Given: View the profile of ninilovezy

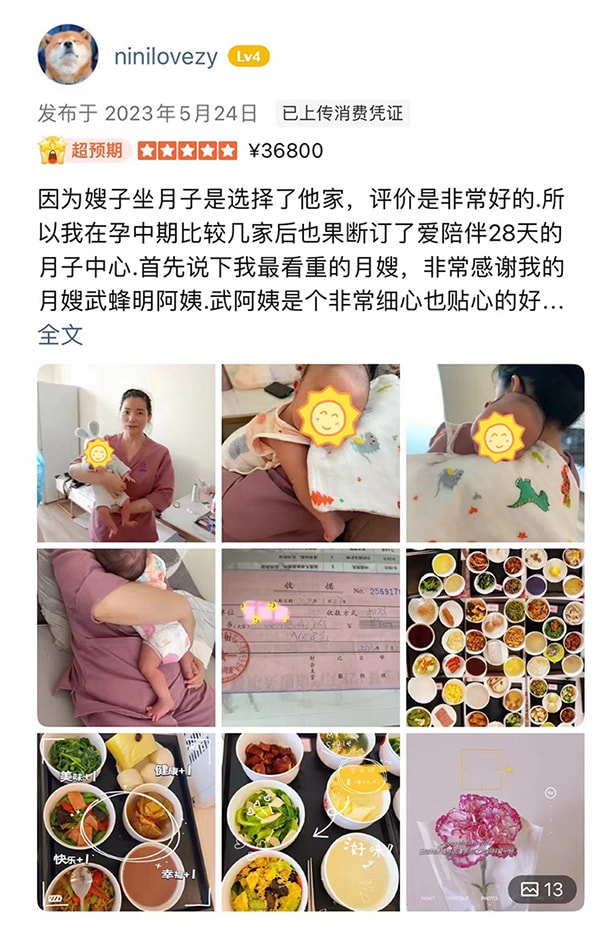Looking at the screenshot, I should [x=166, y=56].
